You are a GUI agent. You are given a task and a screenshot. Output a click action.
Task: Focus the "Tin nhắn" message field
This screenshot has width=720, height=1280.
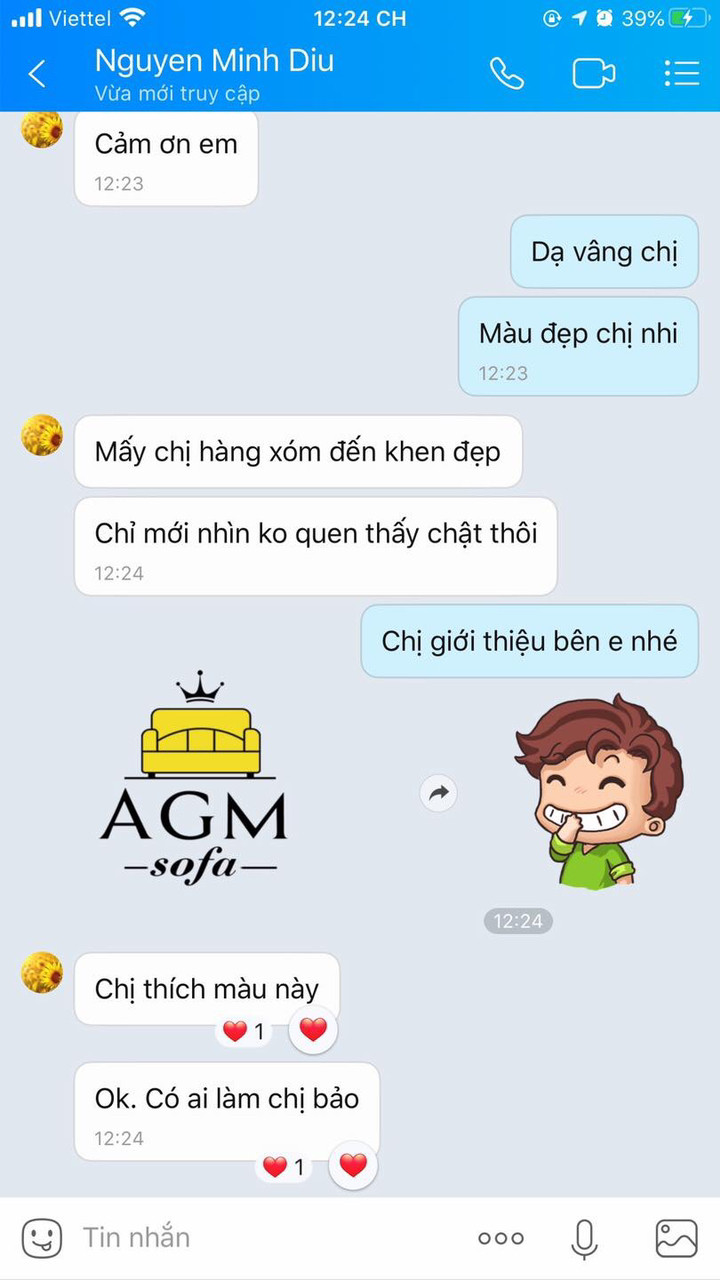260,1238
